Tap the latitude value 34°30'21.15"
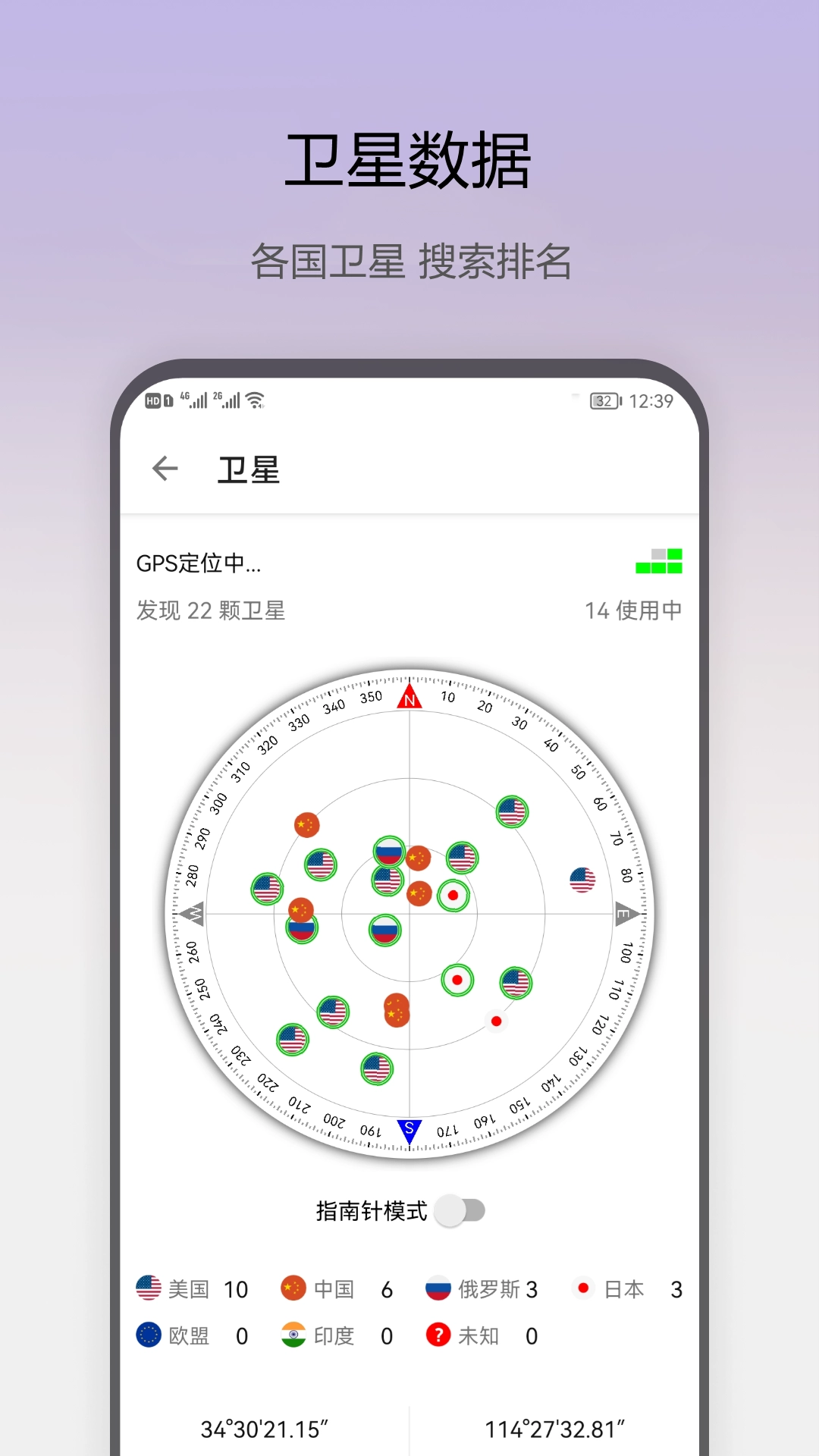The width and height of the screenshot is (819, 1456). click(x=267, y=1423)
